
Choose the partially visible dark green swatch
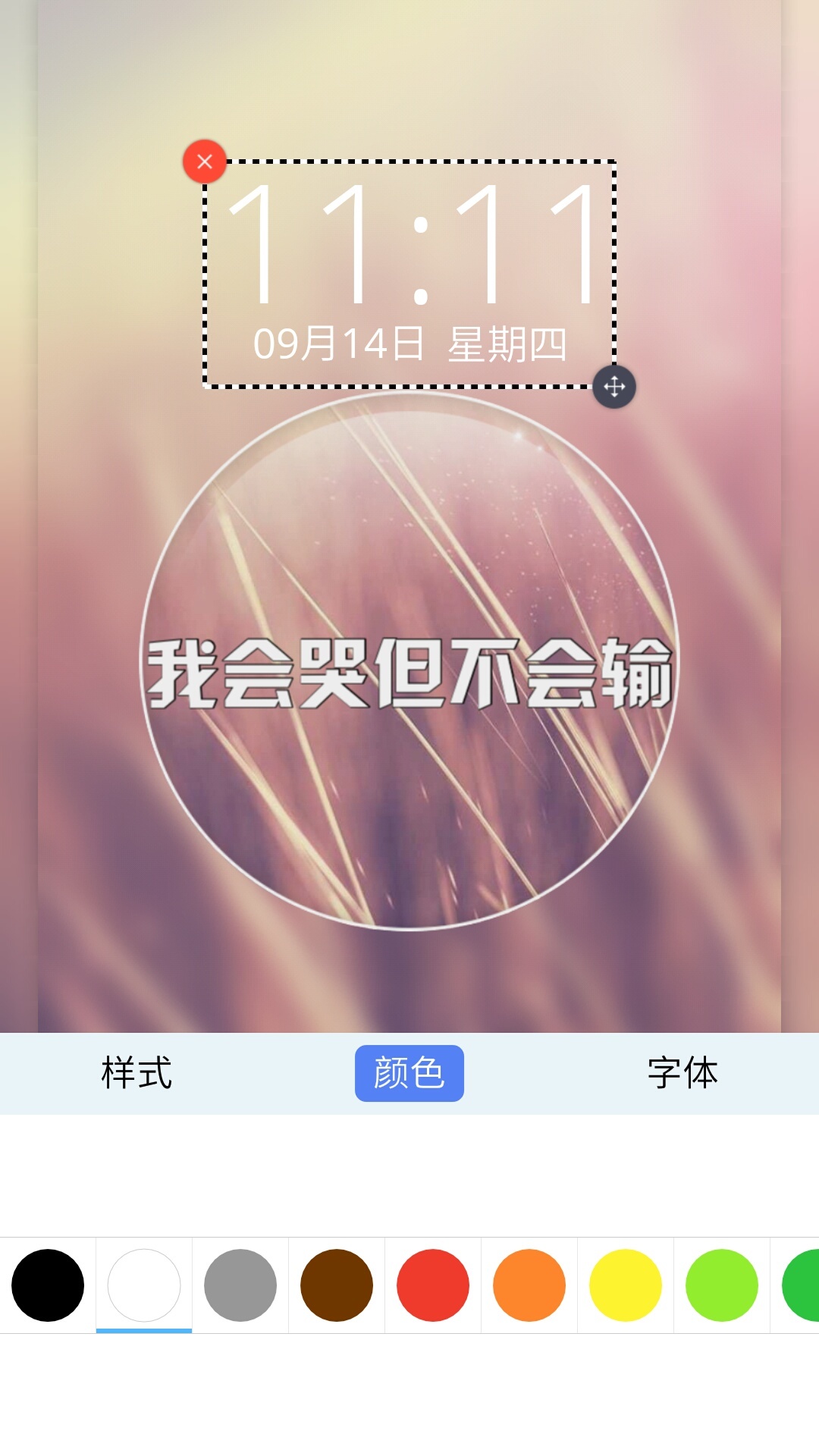801,1285
